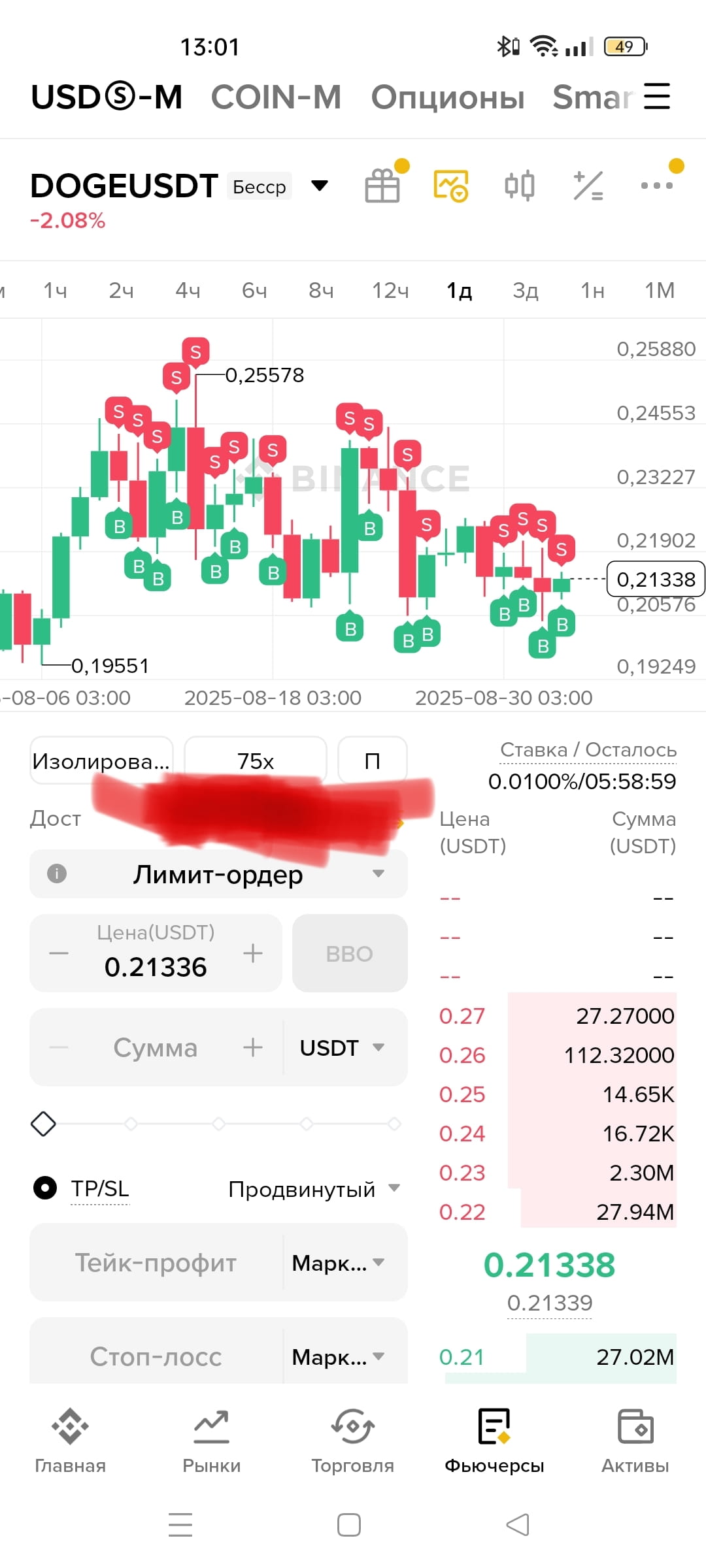Viewport: 706px width, 1568px height.
Task: Open the calculator icon
Action: [x=588, y=186]
